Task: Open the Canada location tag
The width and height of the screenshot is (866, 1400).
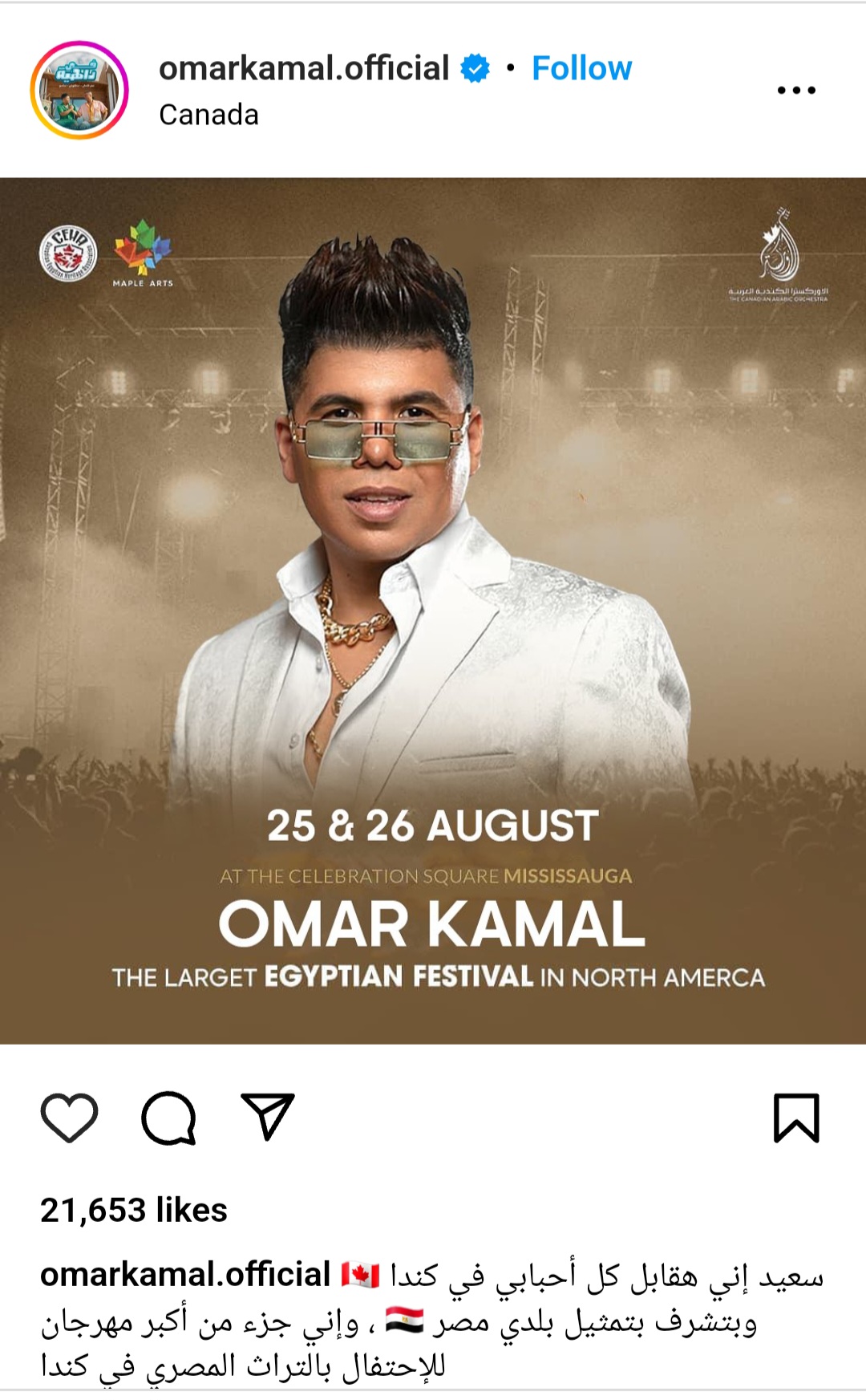Action: (208, 115)
